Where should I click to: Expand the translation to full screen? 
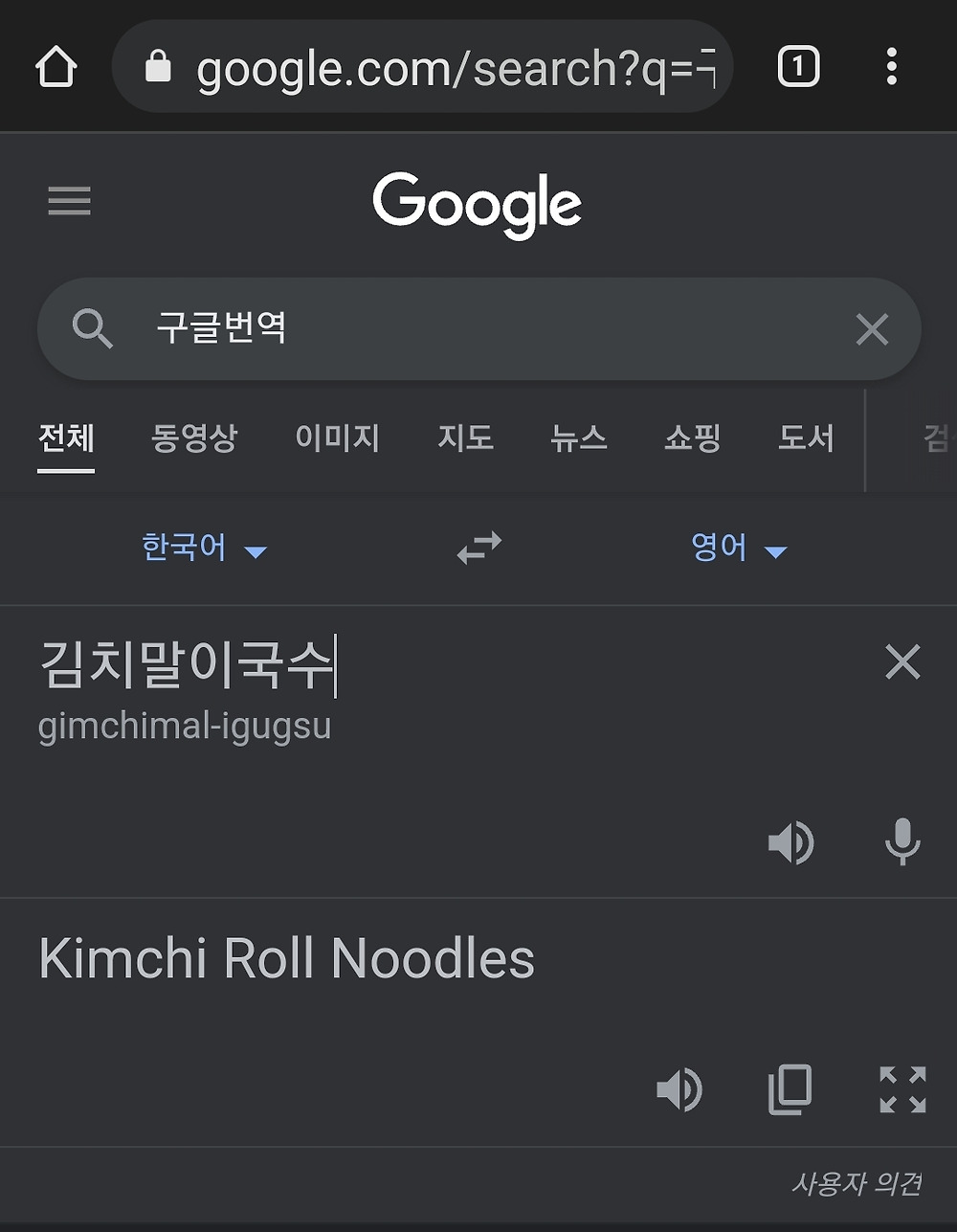[901, 1089]
